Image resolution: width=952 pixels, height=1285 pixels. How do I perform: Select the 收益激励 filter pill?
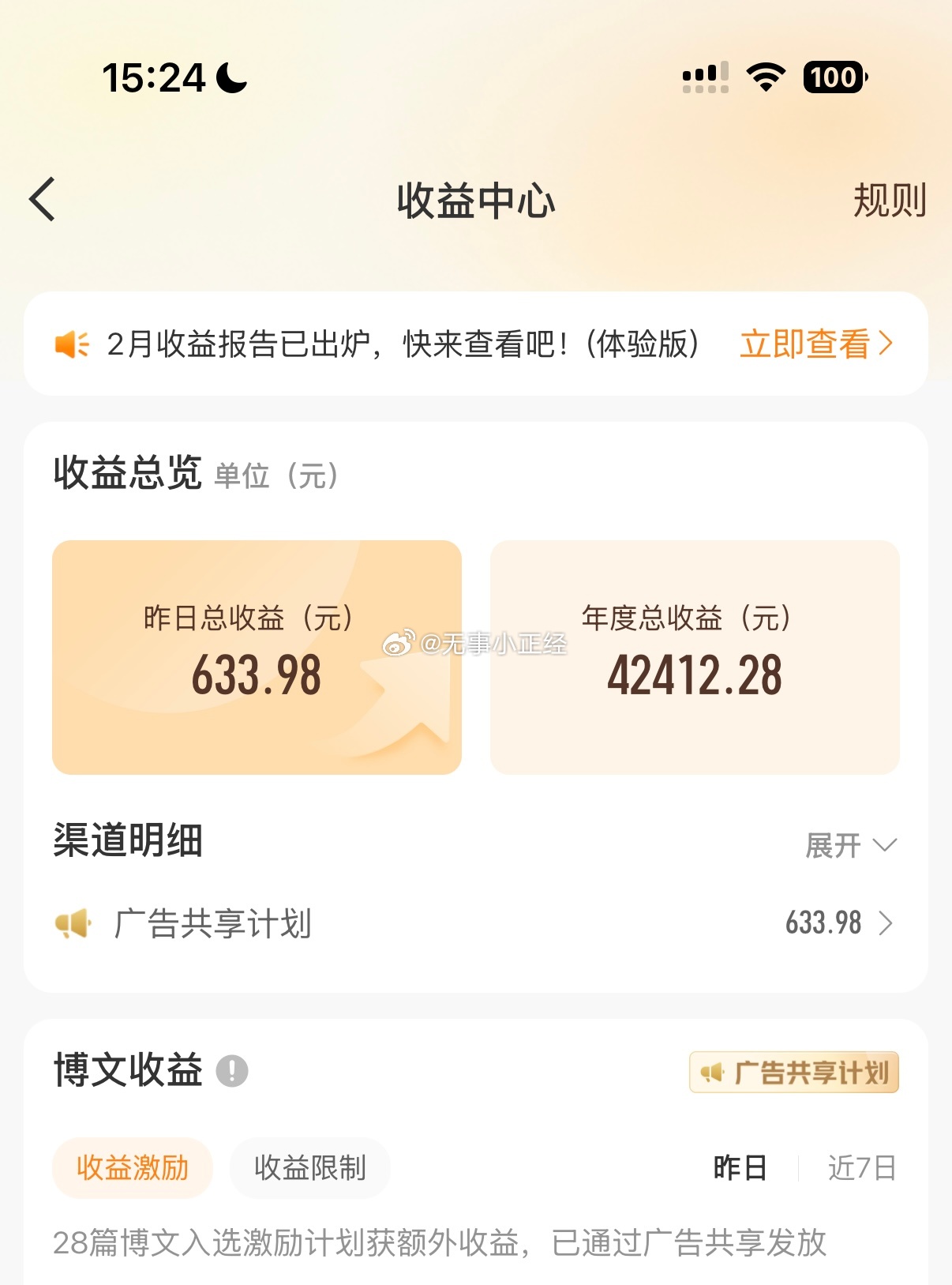click(x=133, y=1167)
